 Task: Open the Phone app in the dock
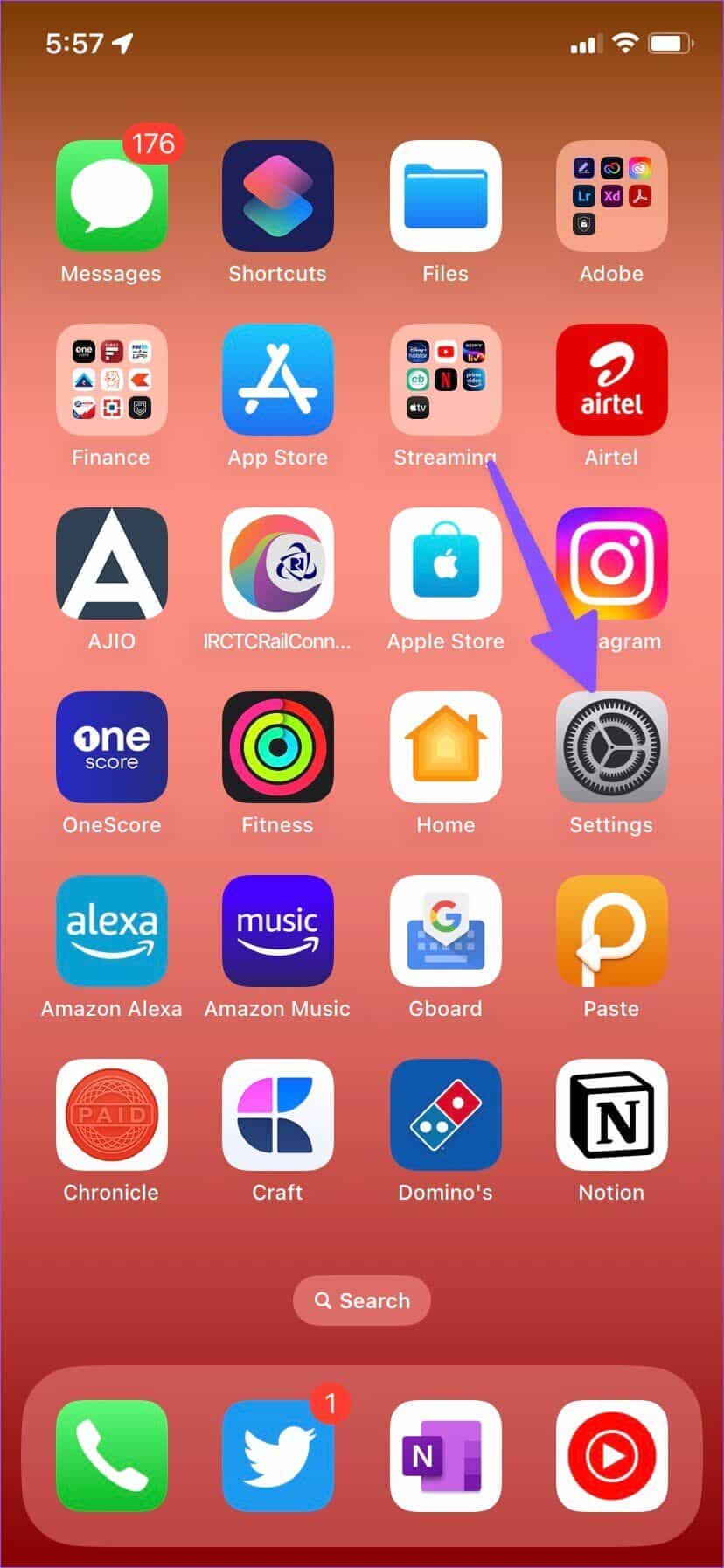111,1456
